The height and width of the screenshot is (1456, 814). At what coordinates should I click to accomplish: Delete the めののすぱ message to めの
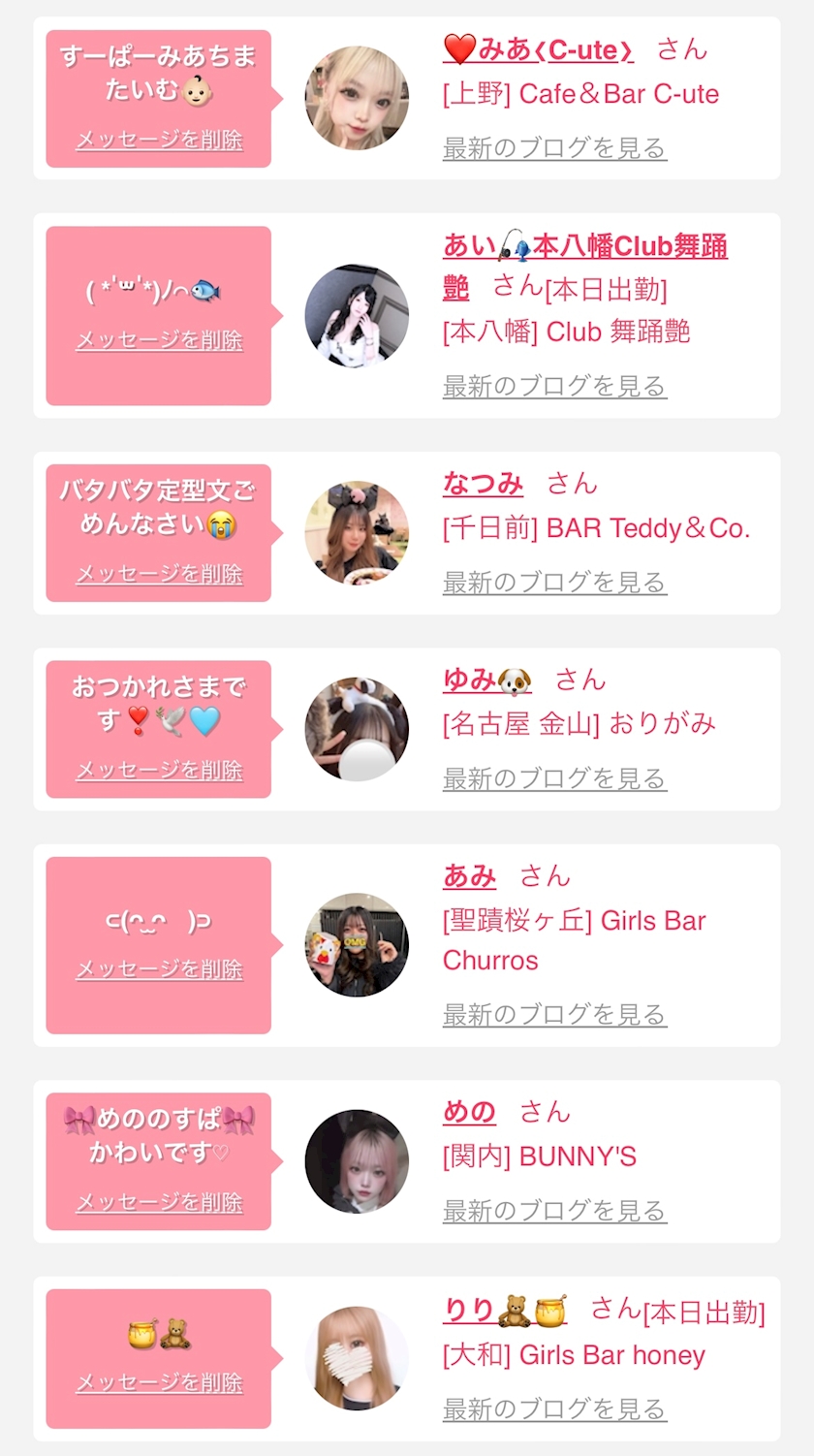click(x=159, y=1203)
